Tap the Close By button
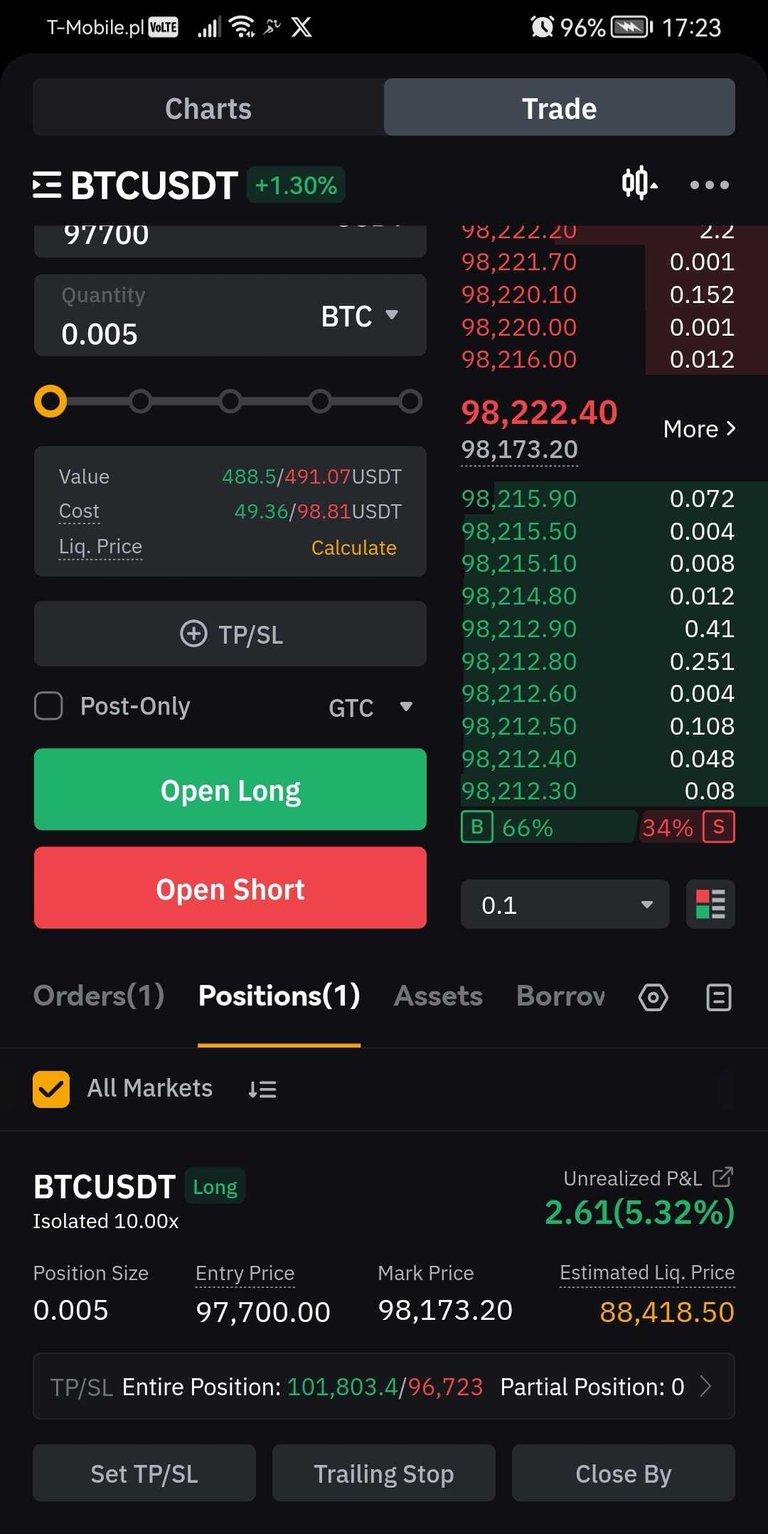The width and height of the screenshot is (768, 1534). point(623,1473)
